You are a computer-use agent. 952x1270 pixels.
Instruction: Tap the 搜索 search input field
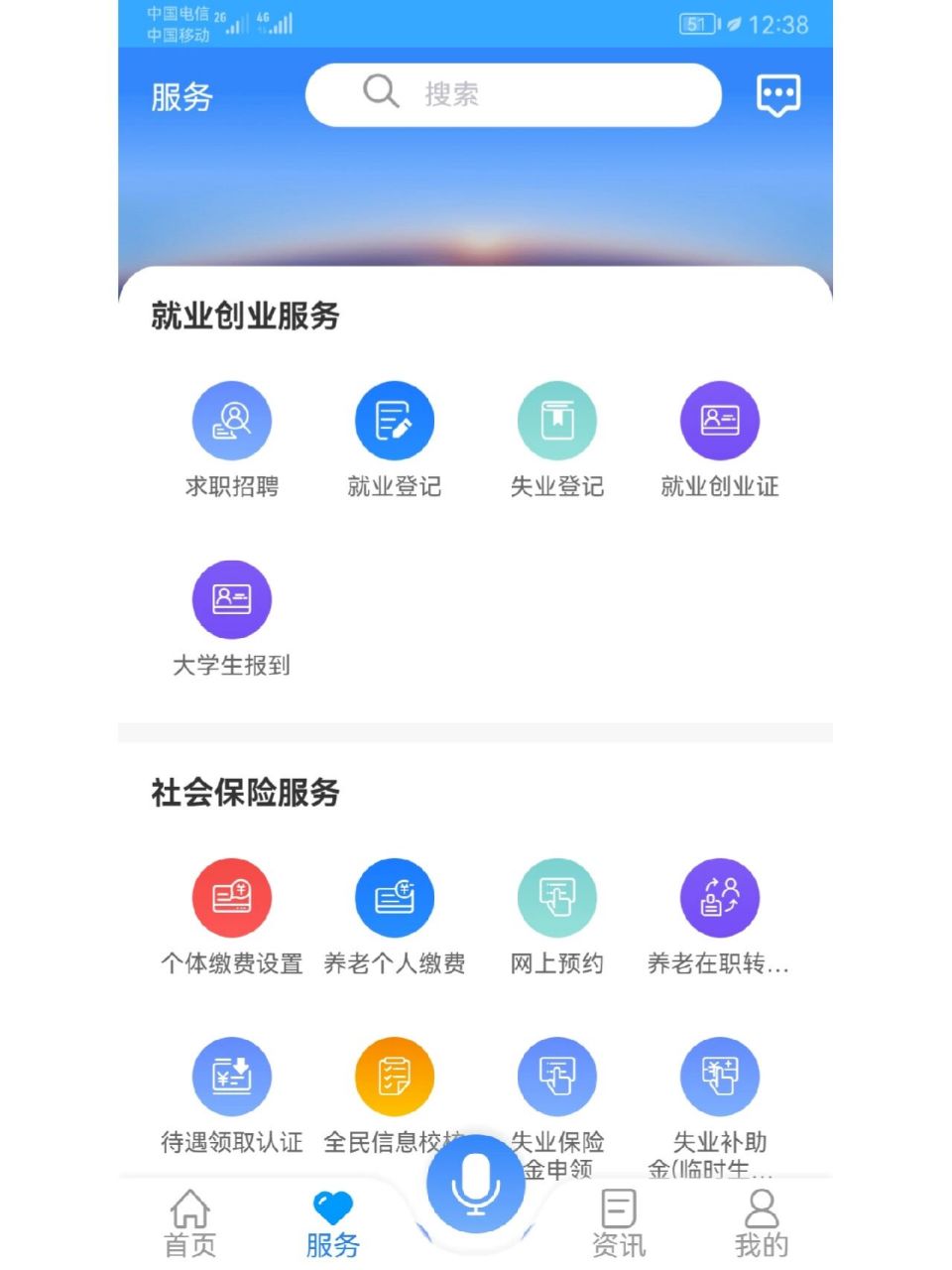coord(513,94)
